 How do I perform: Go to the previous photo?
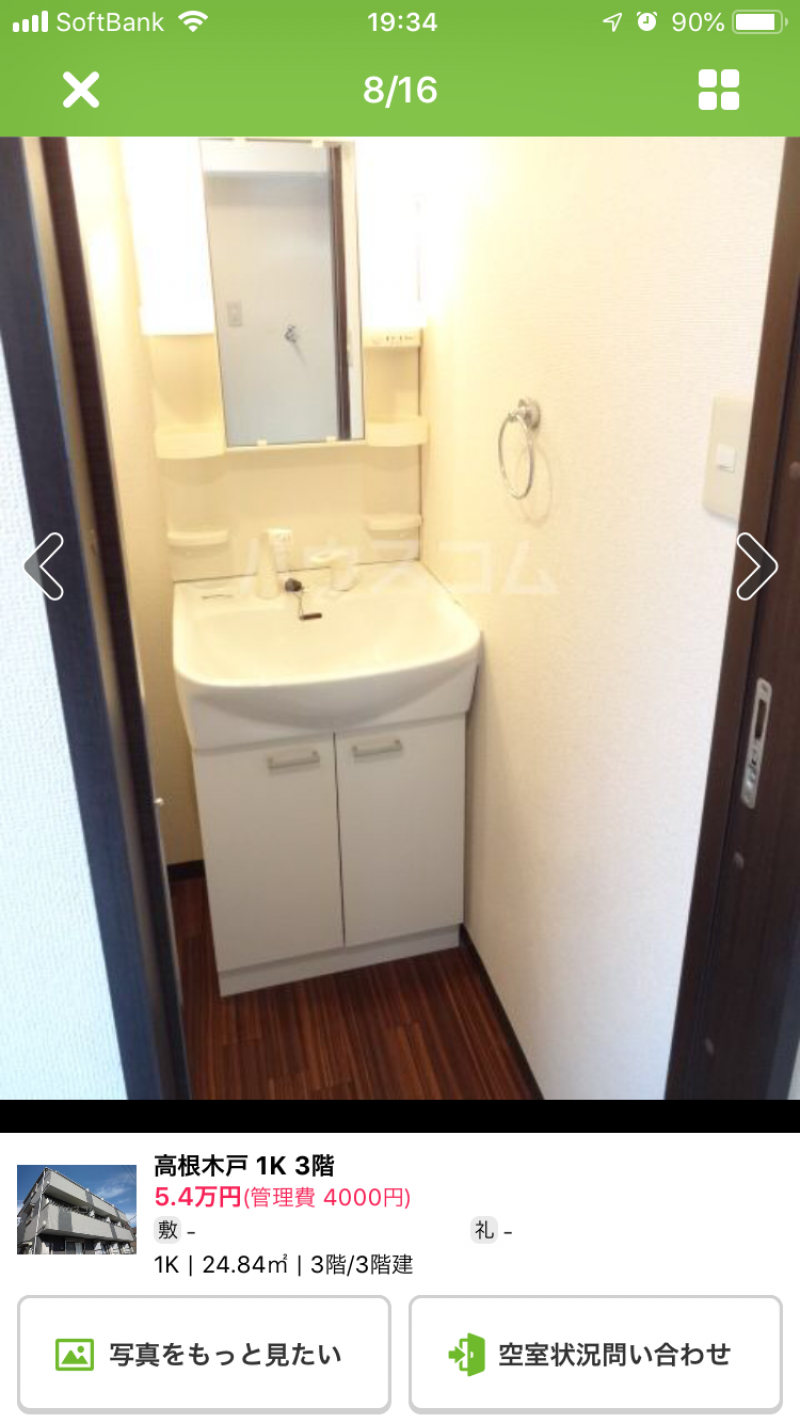tap(44, 566)
